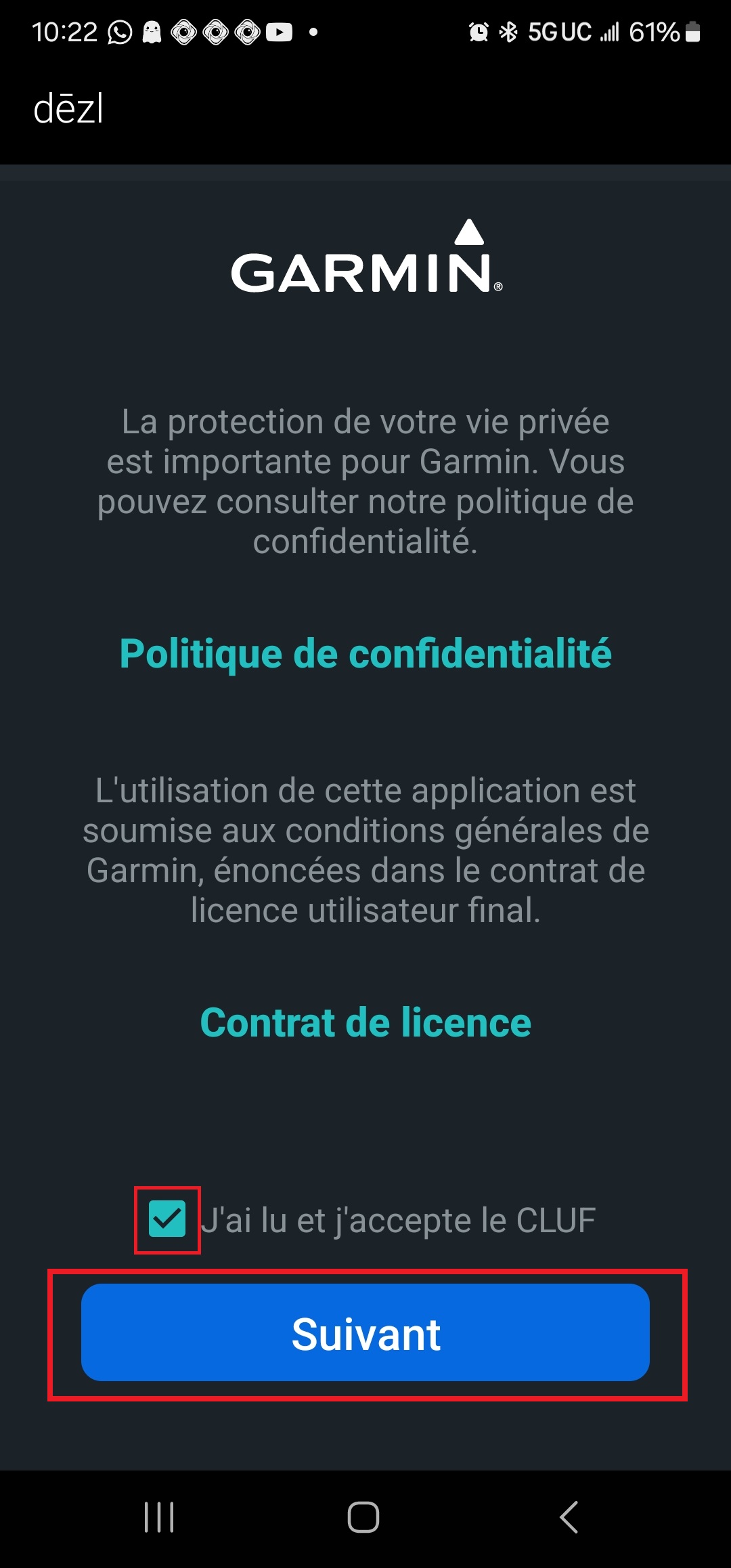Tap the Suivant button
731x1568 pixels.
pos(365,1332)
